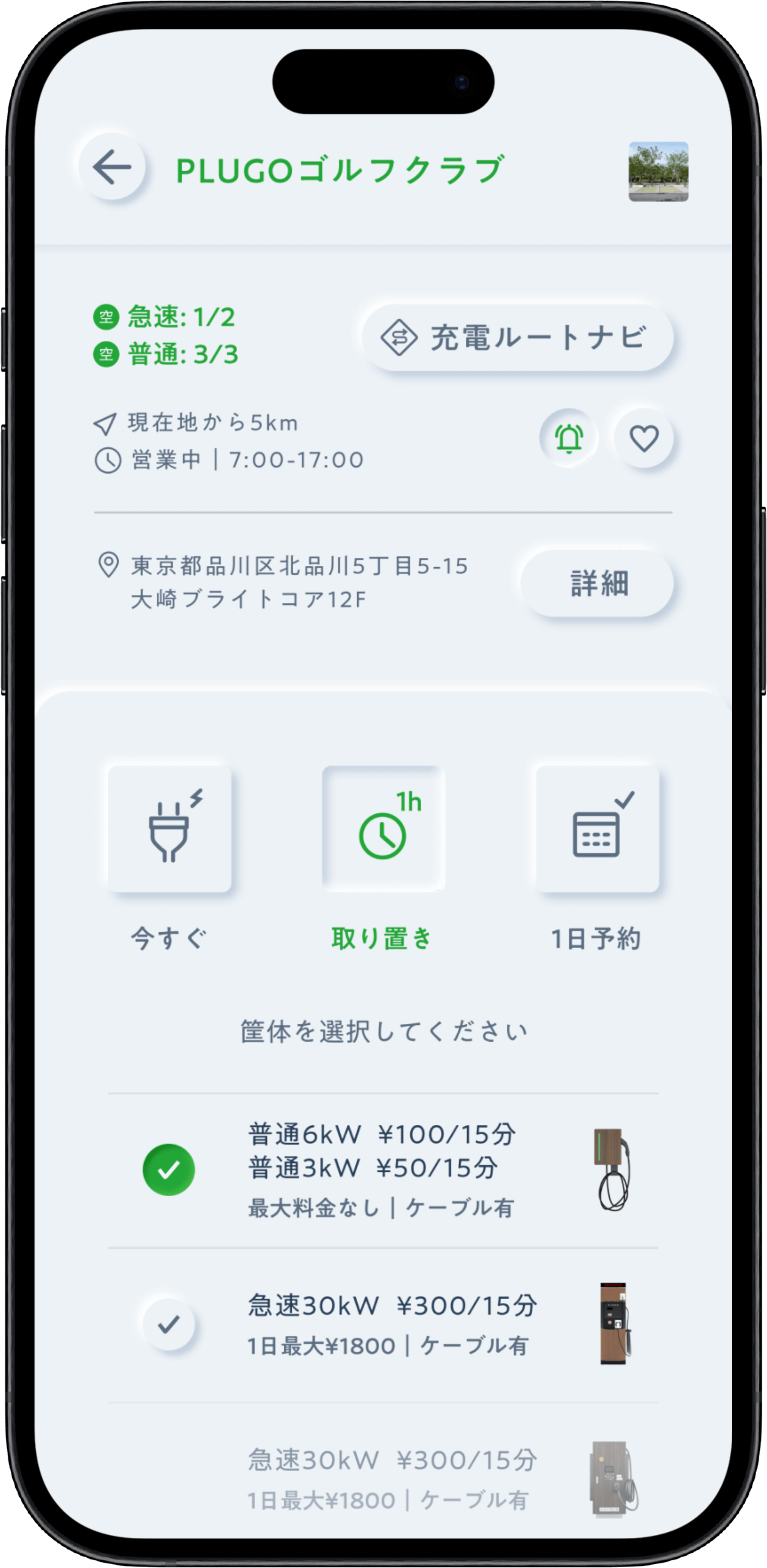Image resolution: width=767 pixels, height=1568 pixels.
Task: Tap the green availability alert bell
Action: click(x=569, y=438)
